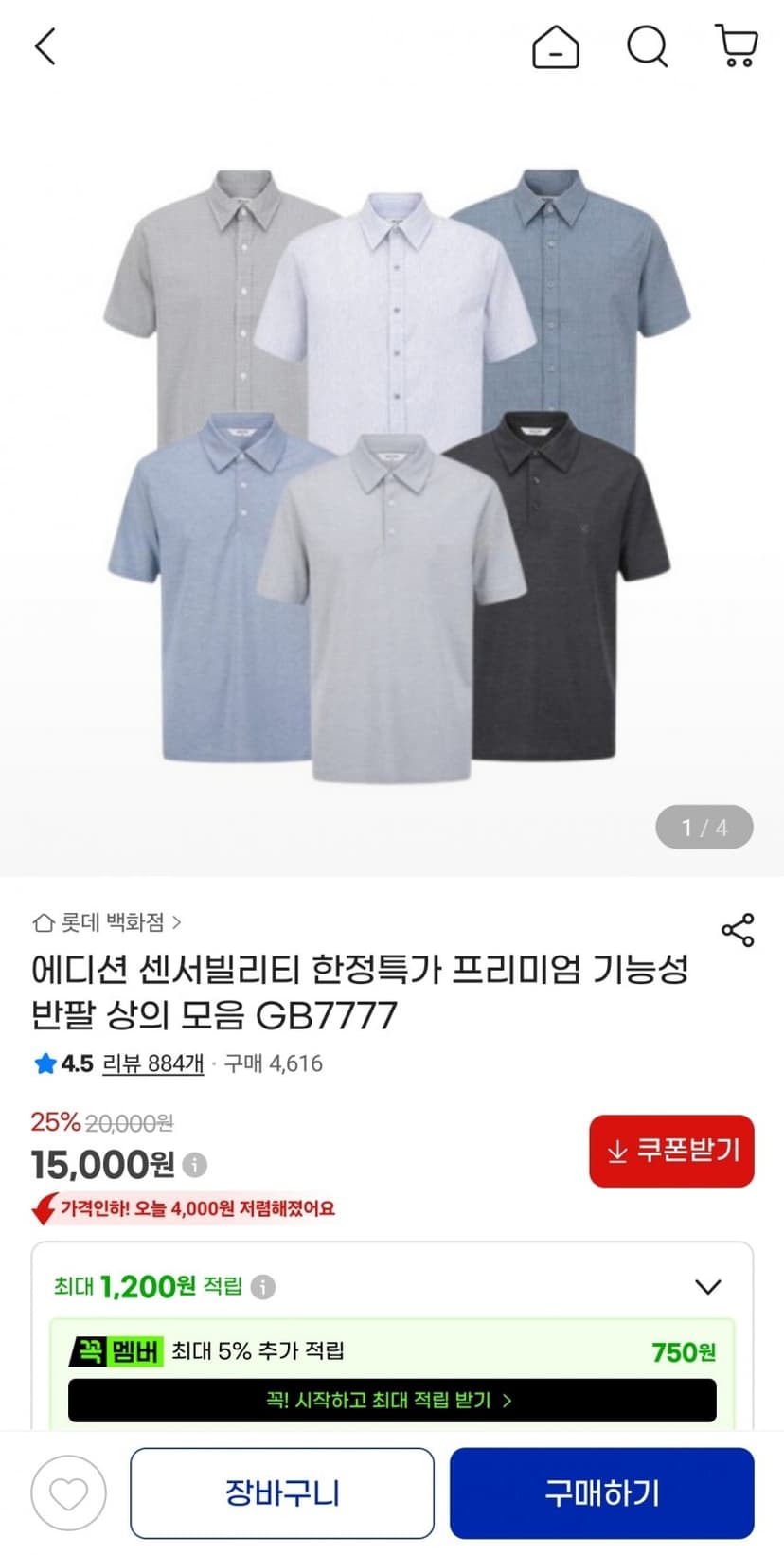
Task: Open the home icon in the top bar
Action: (x=556, y=46)
